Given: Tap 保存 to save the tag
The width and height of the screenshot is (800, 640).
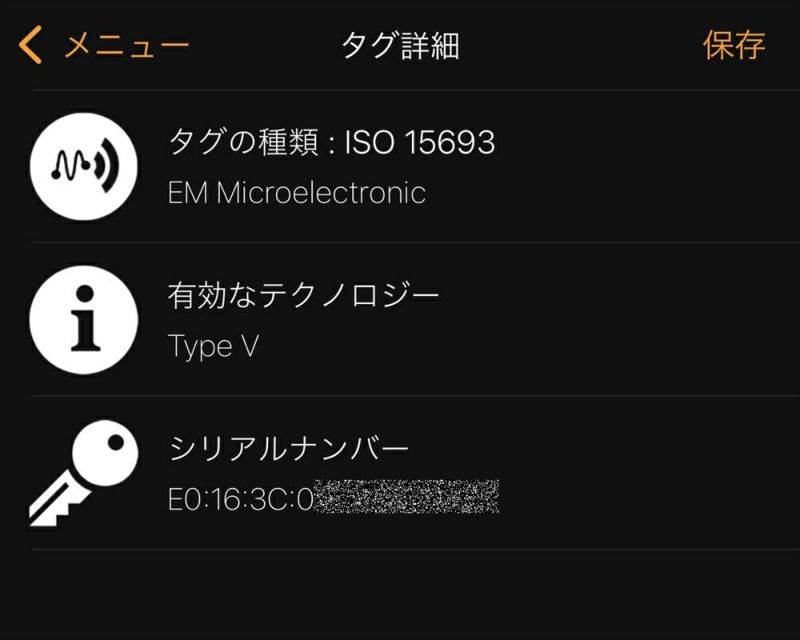Looking at the screenshot, I should pyautogui.click(x=733, y=45).
